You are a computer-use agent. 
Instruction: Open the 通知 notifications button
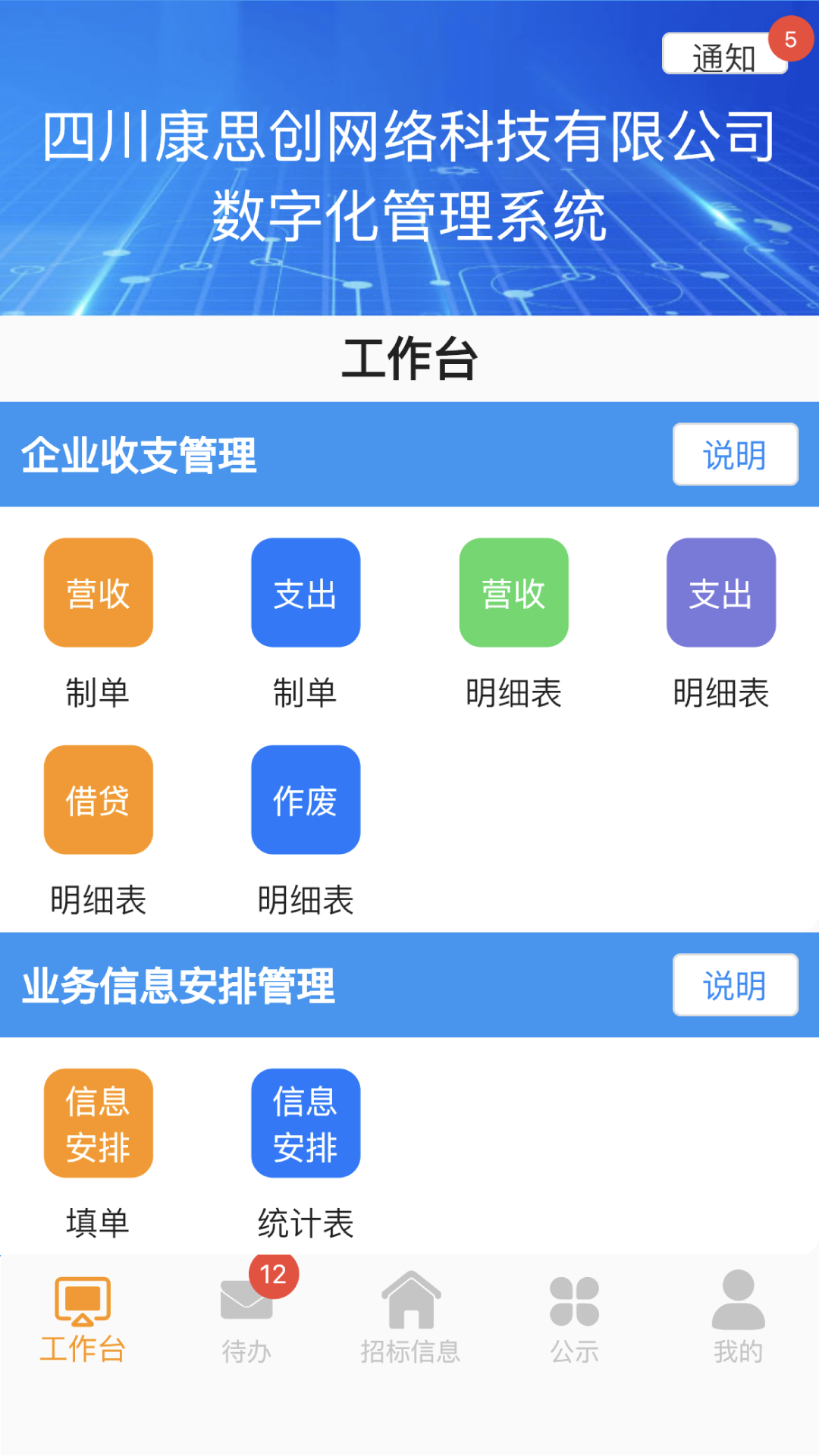[723, 55]
